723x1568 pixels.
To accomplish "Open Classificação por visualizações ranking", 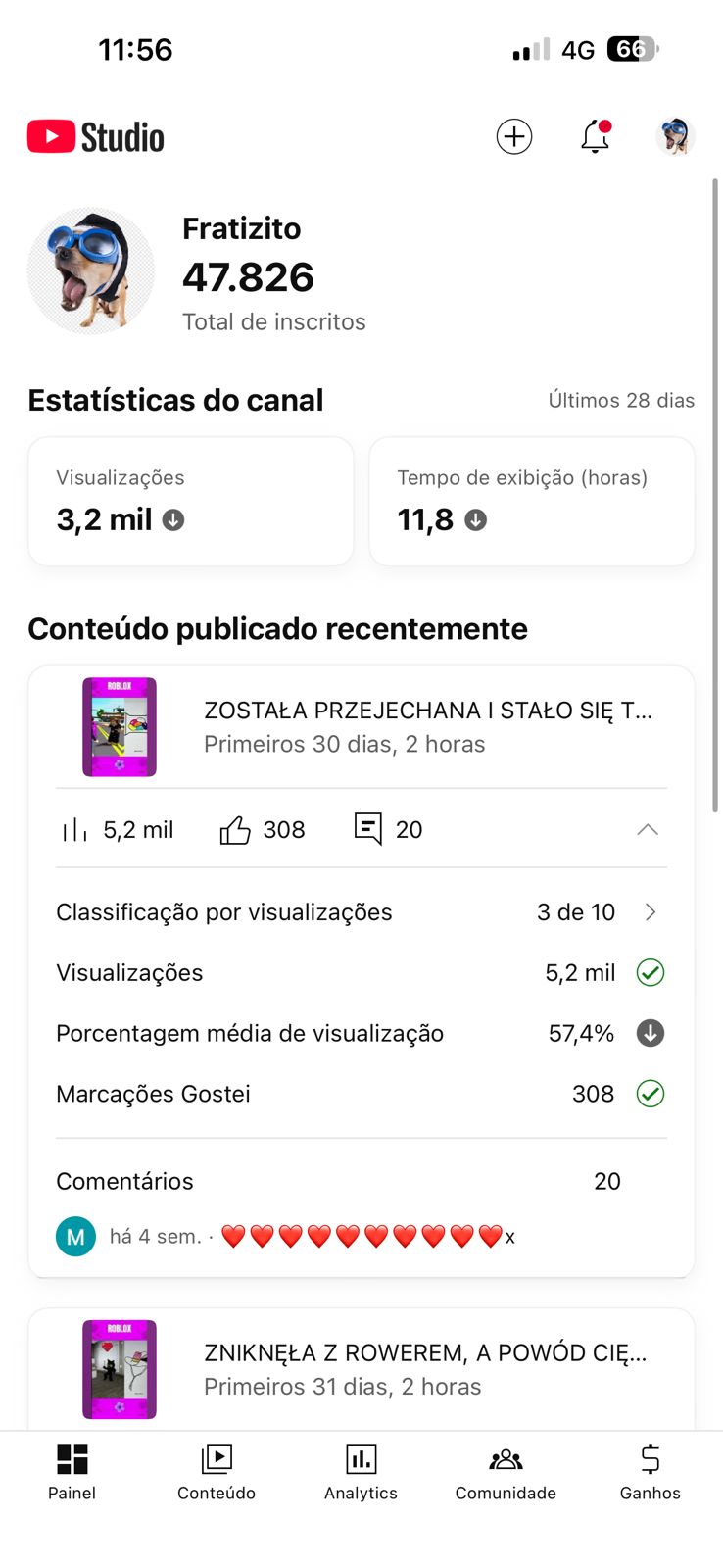I will 361,912.
